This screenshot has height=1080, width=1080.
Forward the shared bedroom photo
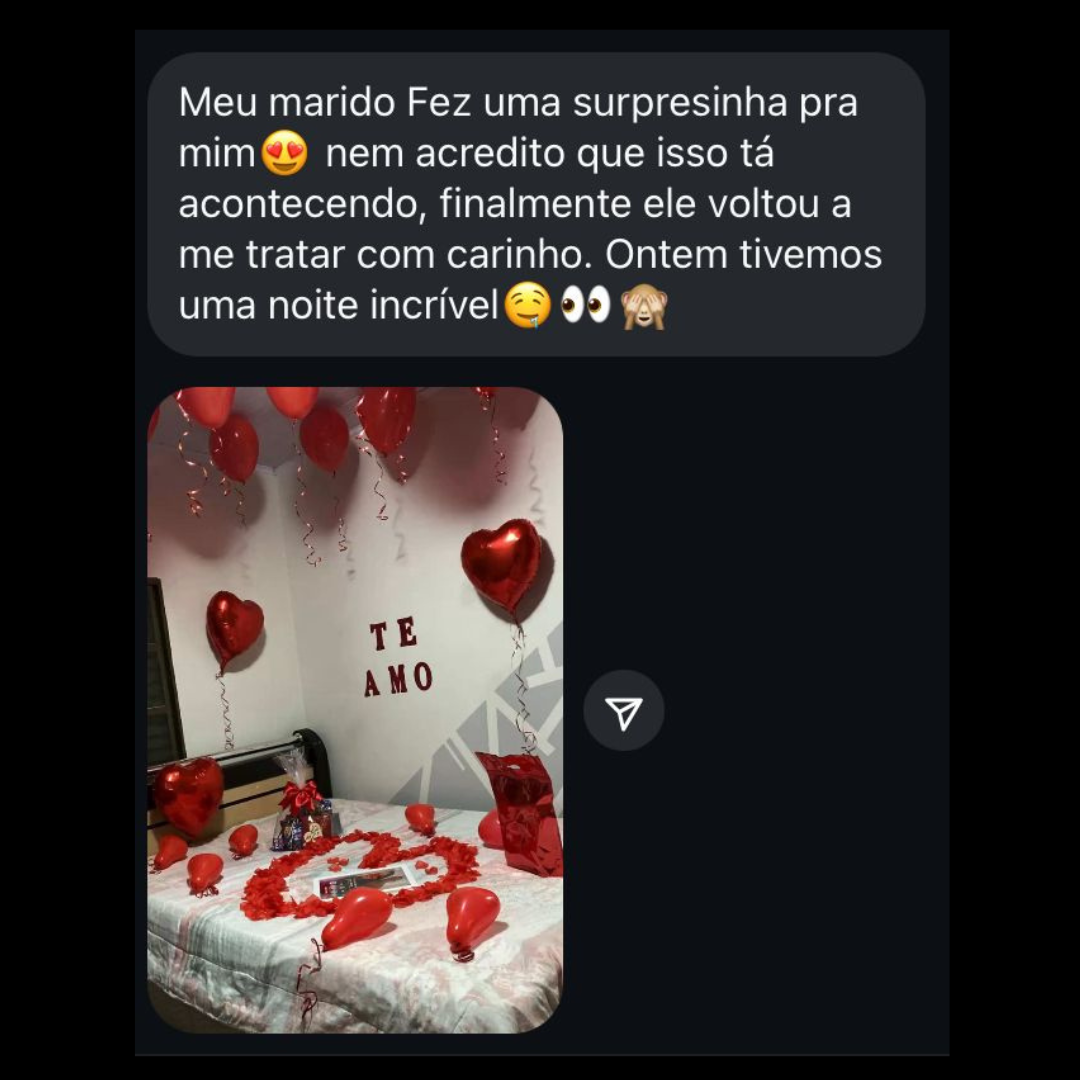click(623, 711)
